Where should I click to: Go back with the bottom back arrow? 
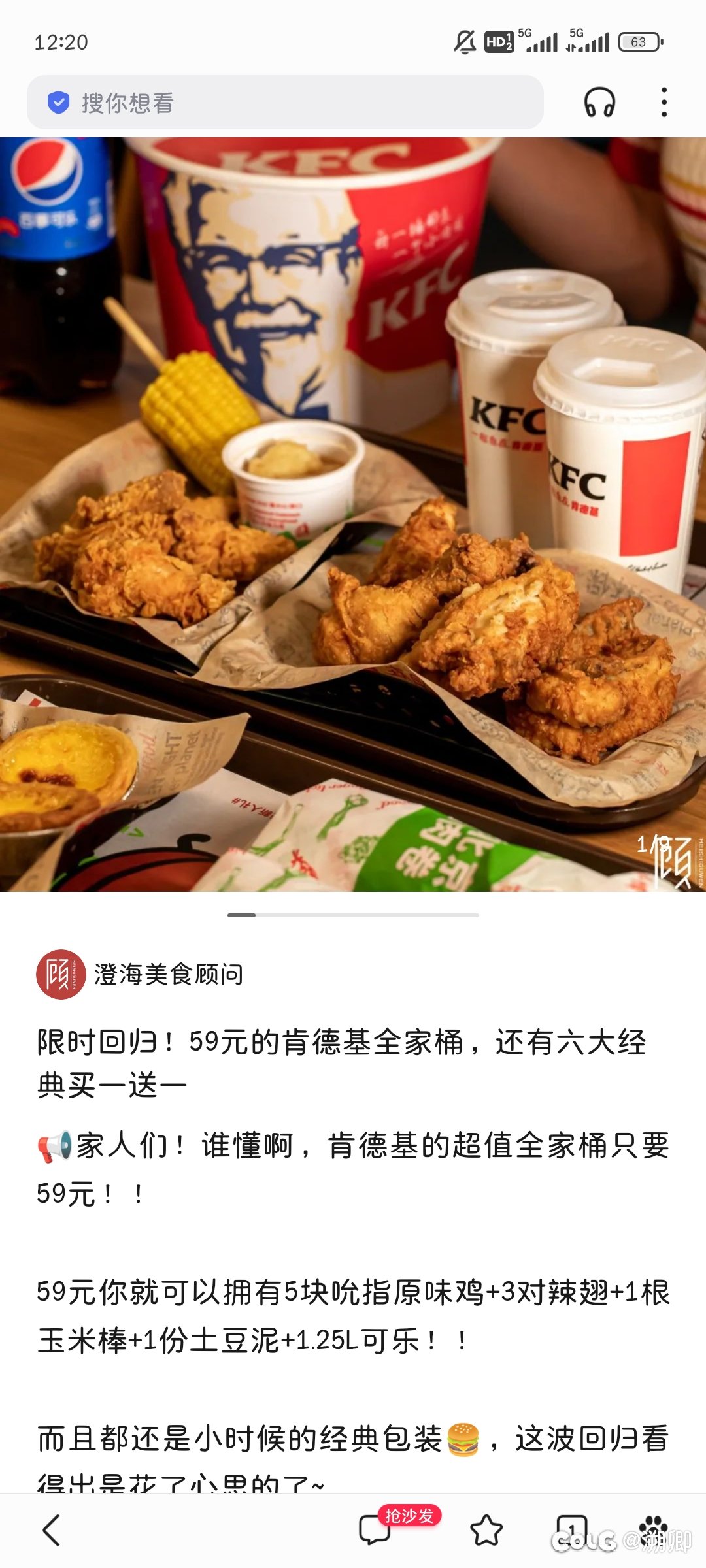pos(52,1530)
